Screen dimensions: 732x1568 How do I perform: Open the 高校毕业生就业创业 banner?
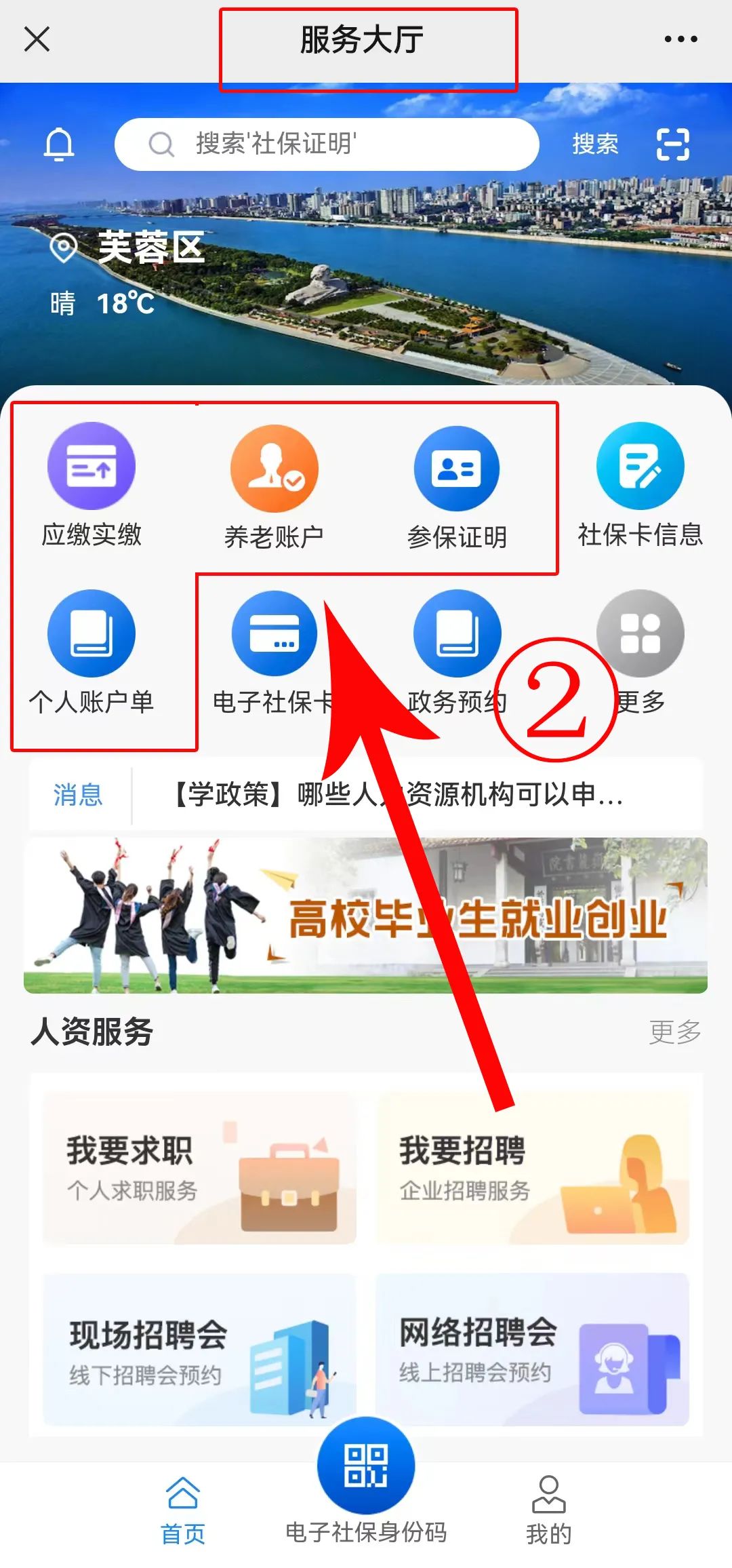coord(366,916)
